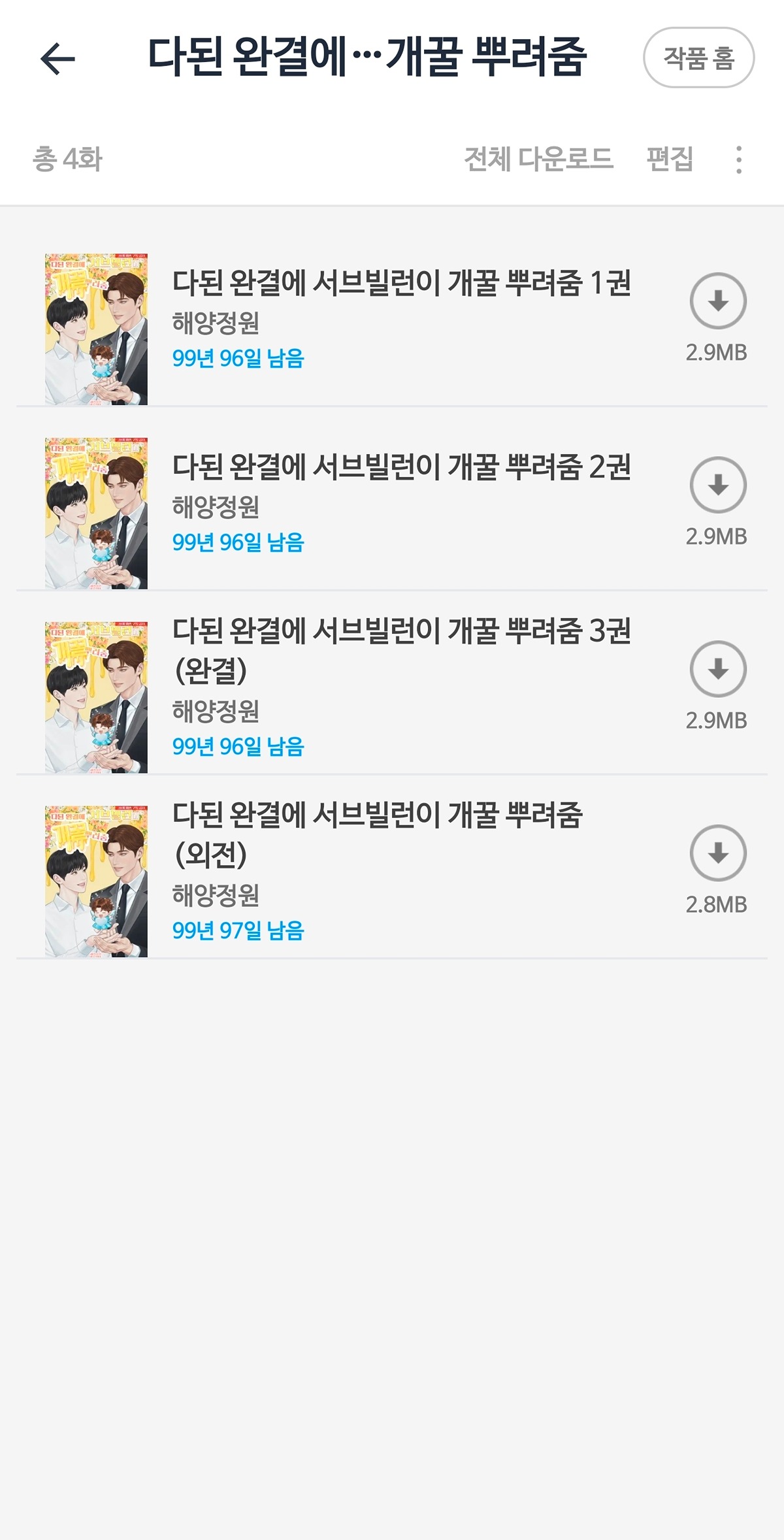
Task: Go back using the arrow icon
Action: 57,59
